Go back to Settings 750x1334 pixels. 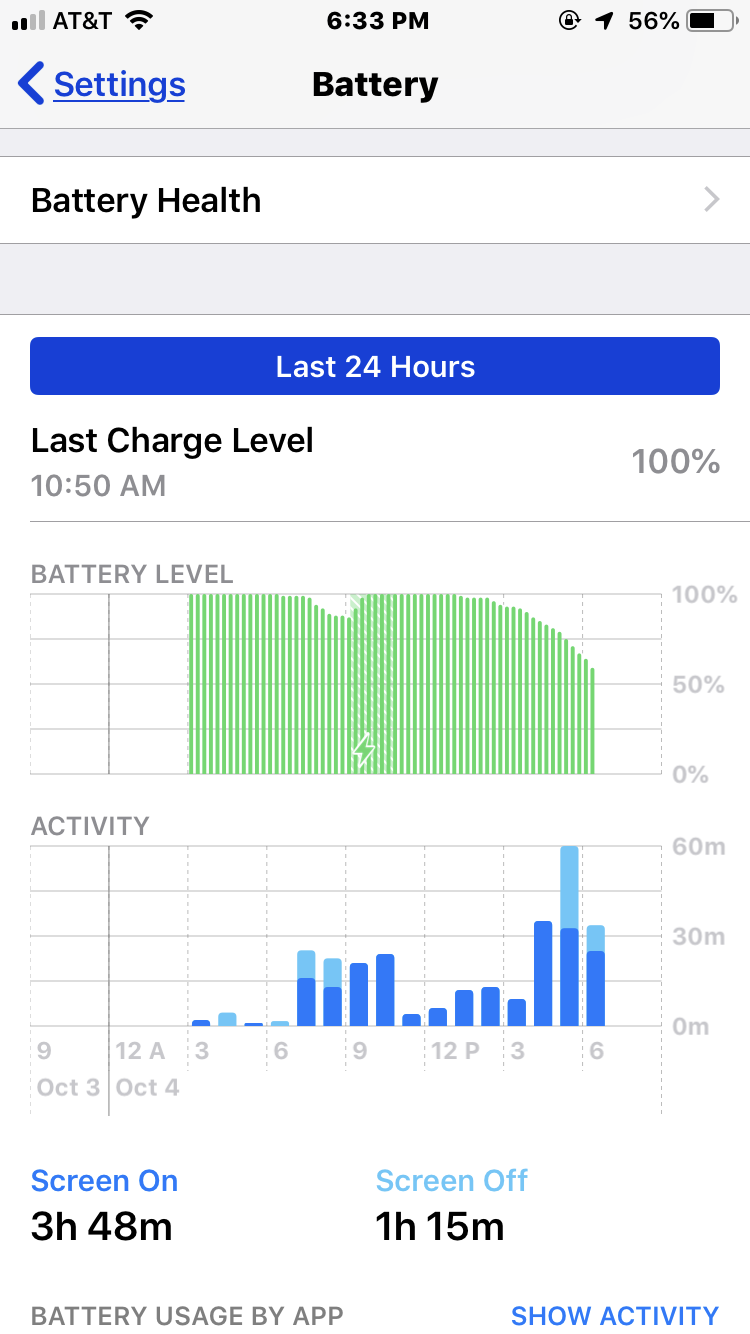pos(102,85)
